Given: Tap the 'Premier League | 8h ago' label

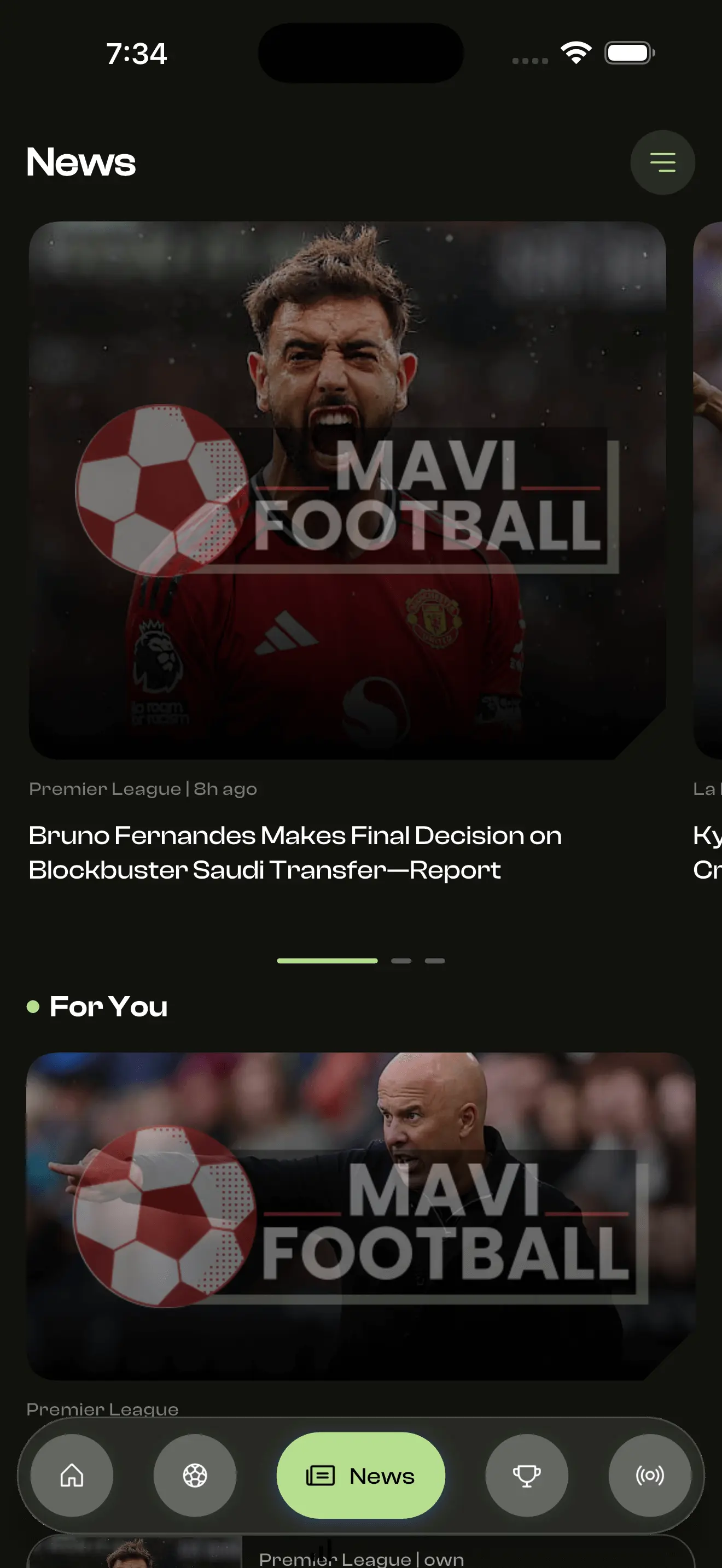Looking at the screenshot, I should (x=142, y=788).
